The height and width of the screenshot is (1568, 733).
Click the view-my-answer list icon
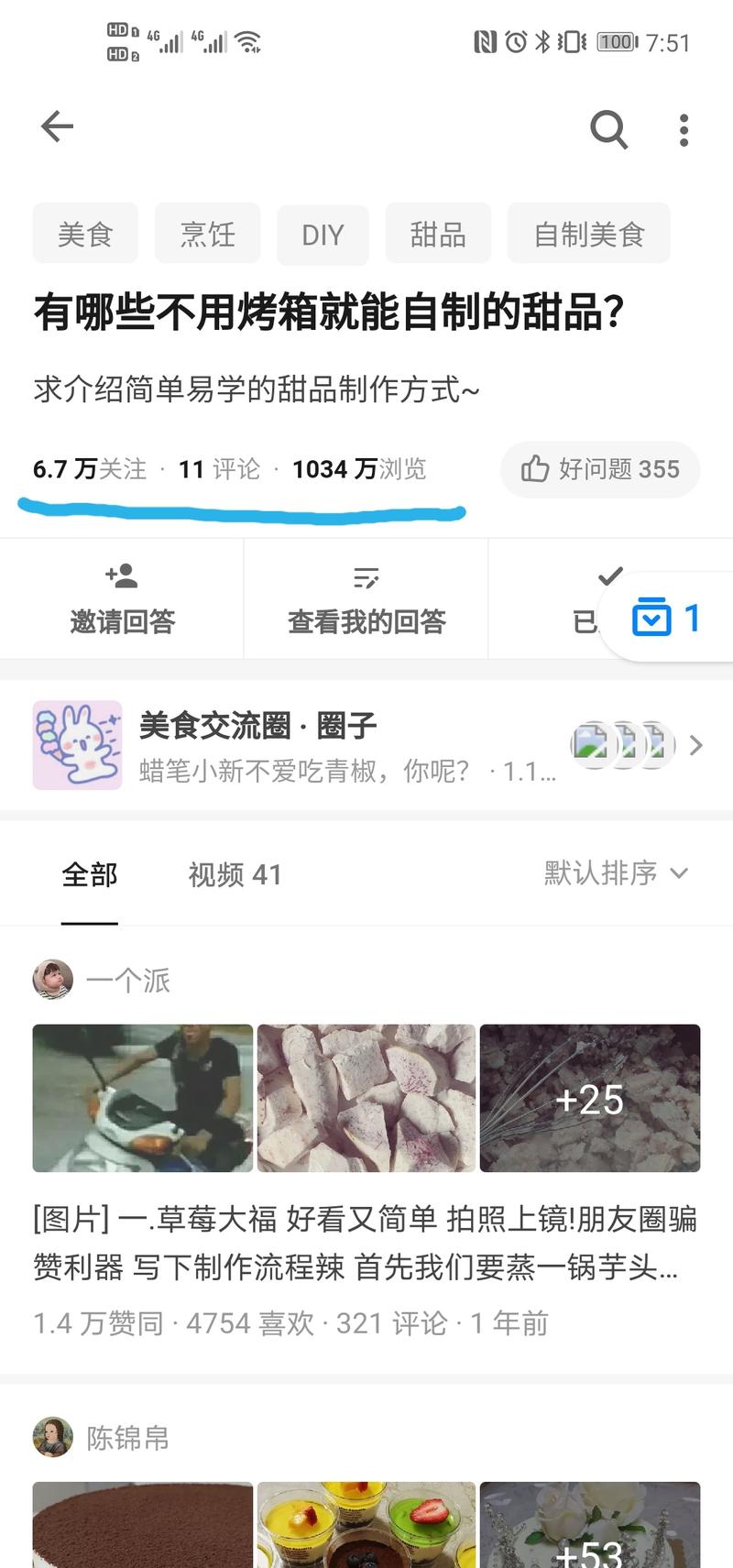click(366, 576)
